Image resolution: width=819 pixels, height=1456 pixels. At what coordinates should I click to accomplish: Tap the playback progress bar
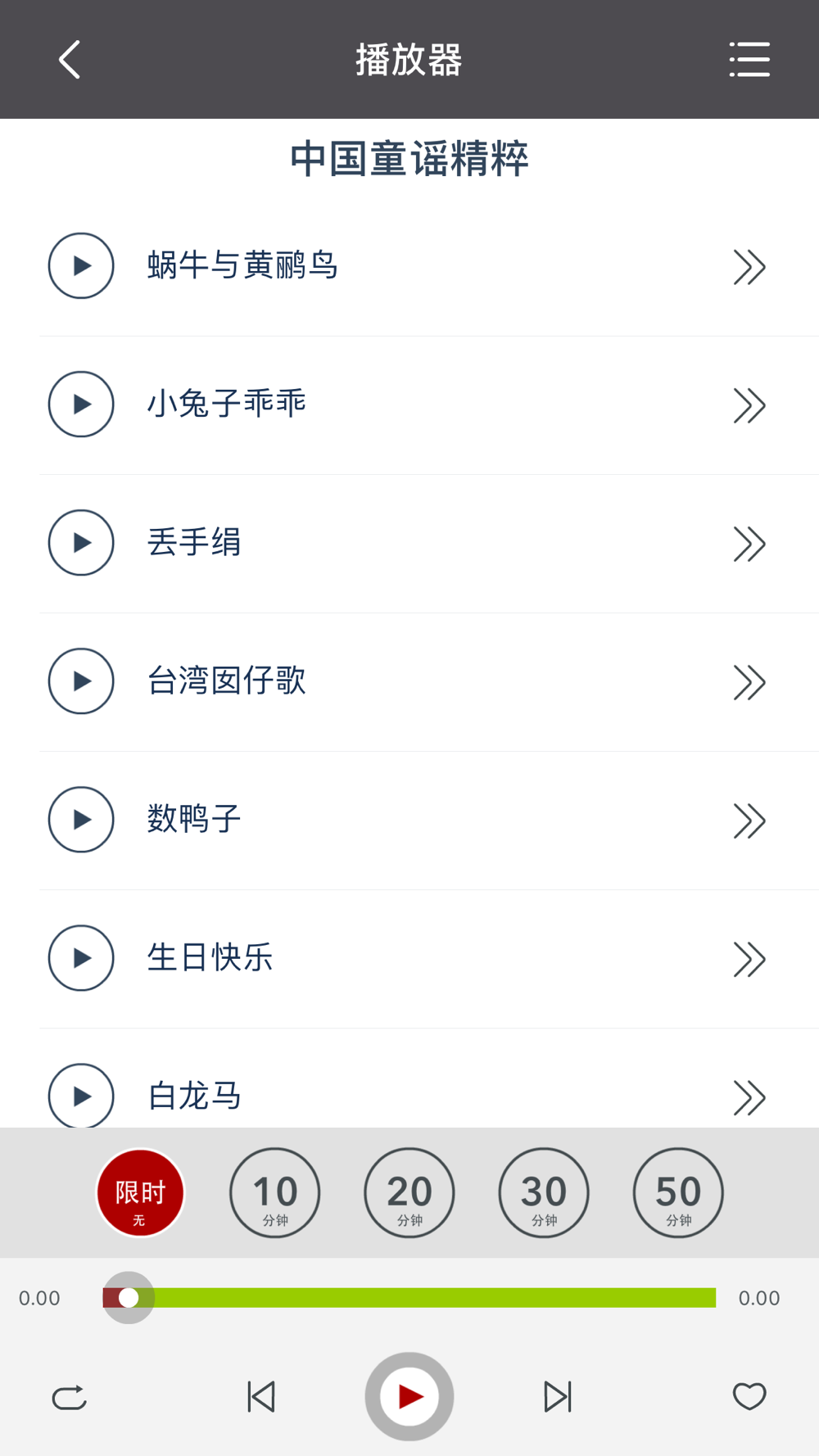[x=409, y=1298]
